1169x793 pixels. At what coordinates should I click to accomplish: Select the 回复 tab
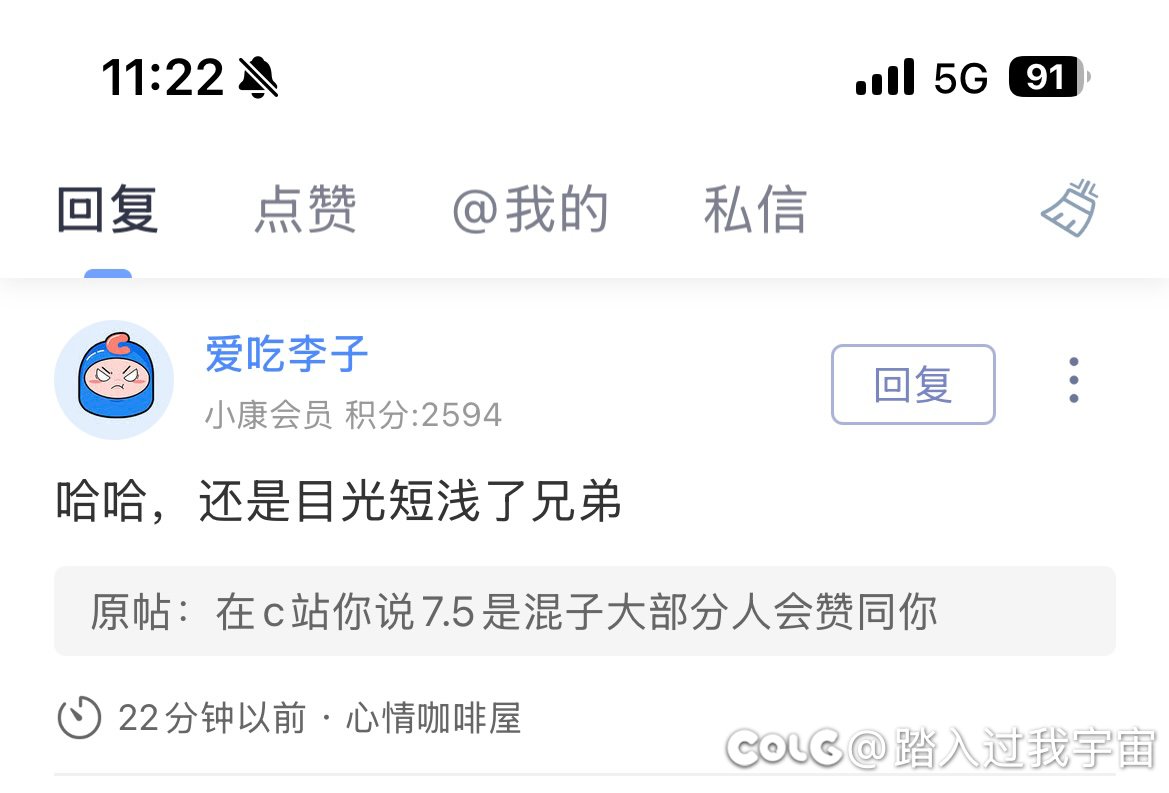[108, 210]
